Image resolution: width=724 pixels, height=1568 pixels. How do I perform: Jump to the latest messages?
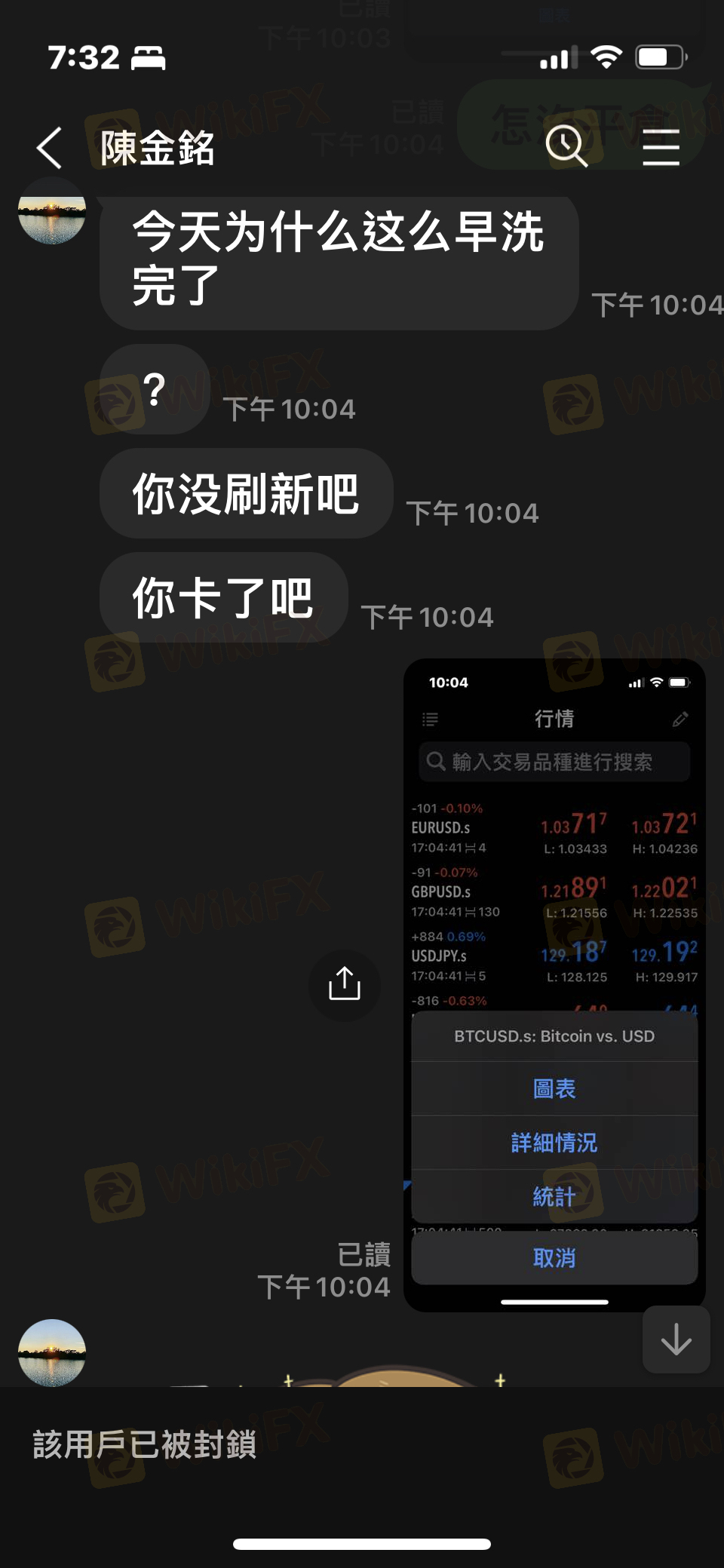tap(676, 1339)
